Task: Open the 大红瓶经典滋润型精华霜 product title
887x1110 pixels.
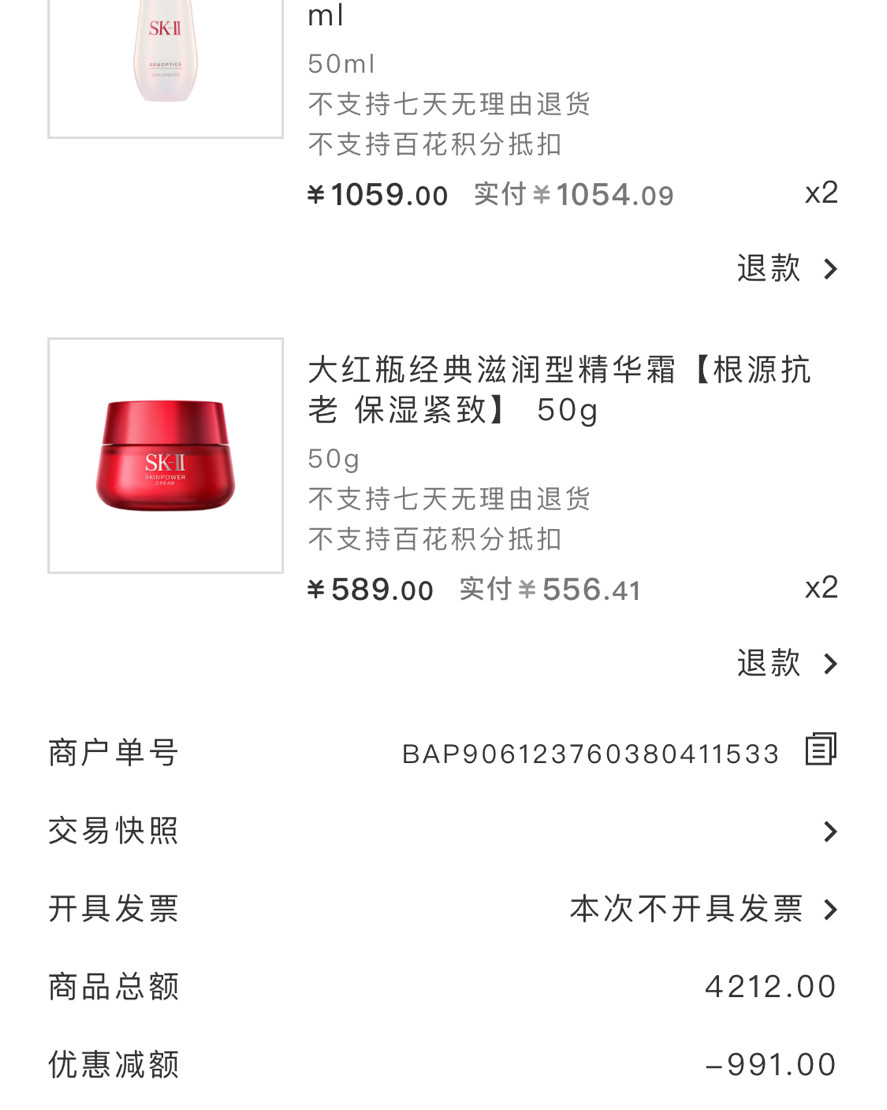Action: click(559, 390)
